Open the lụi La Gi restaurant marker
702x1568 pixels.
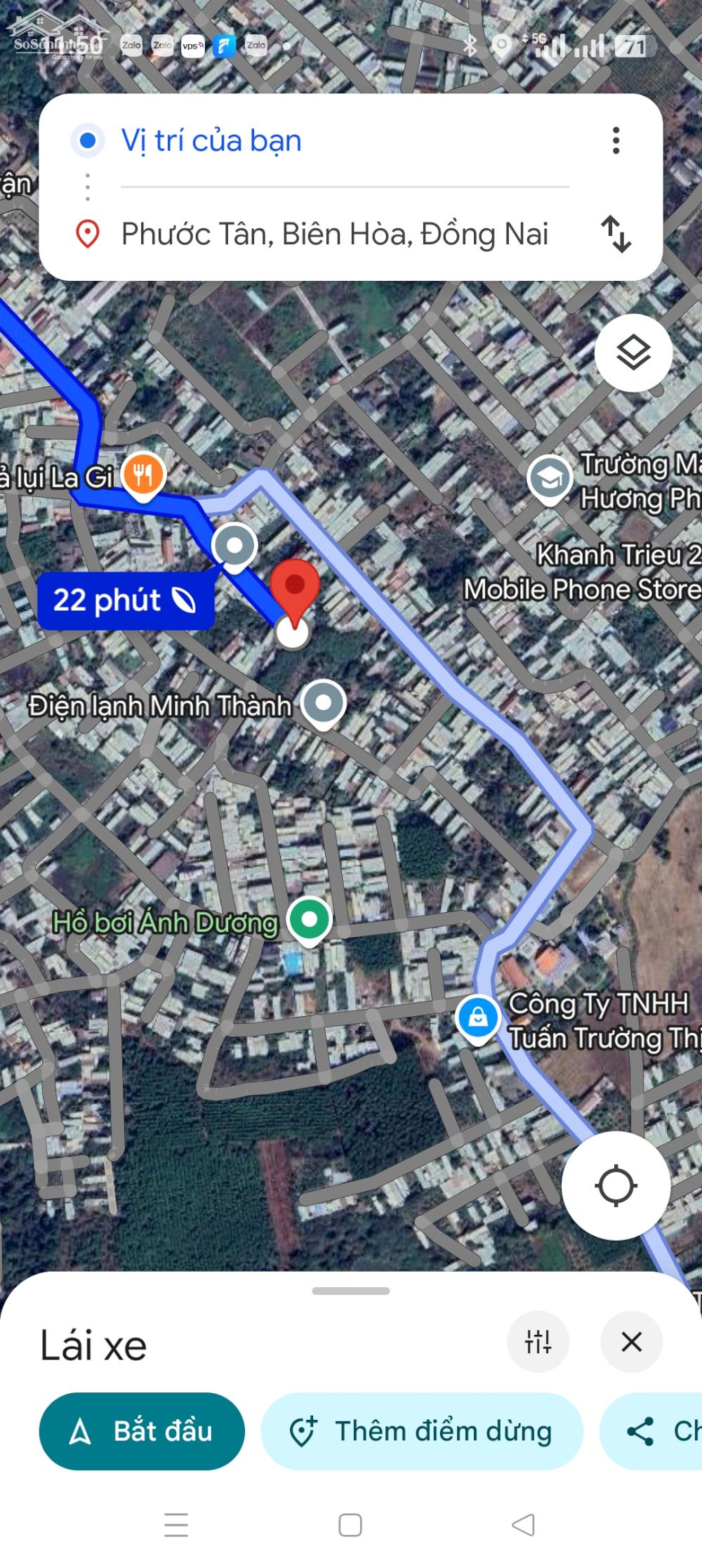143,475
